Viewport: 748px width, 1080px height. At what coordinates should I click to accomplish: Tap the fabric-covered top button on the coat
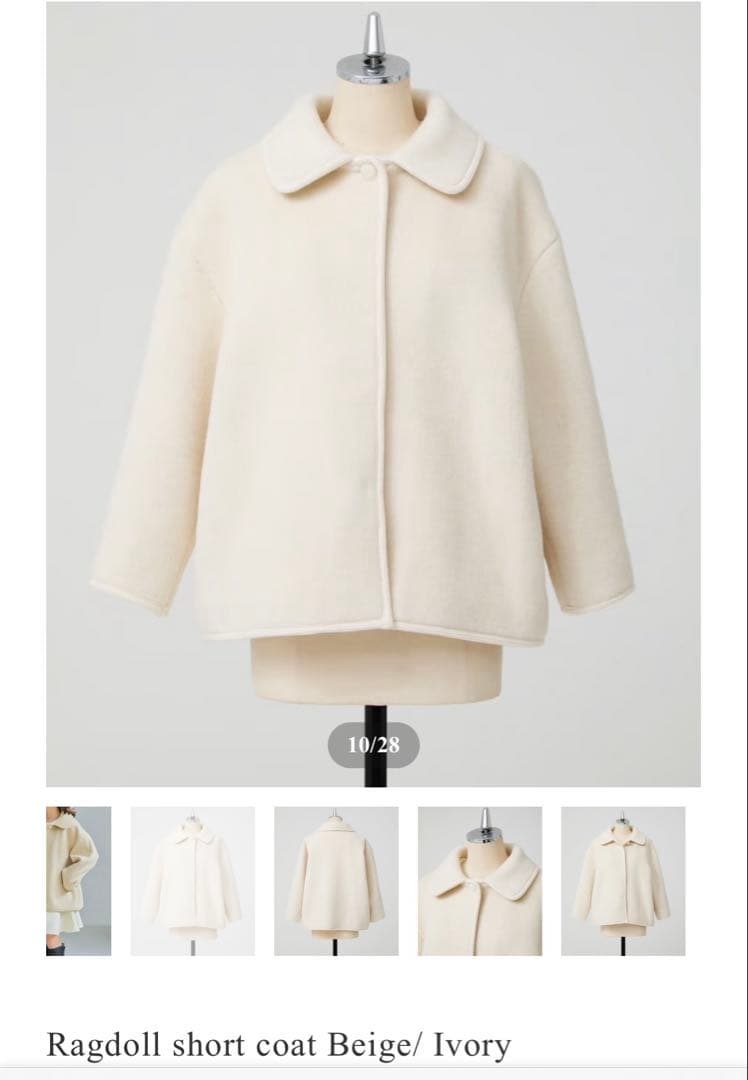tap(368, 172)
